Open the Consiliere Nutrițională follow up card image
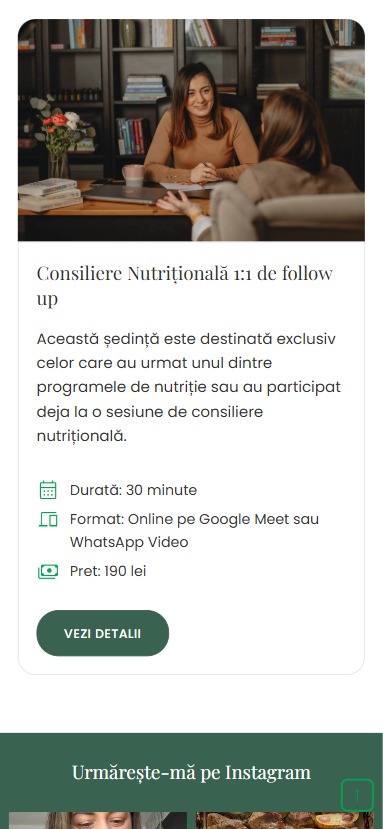 pos(192,130)
